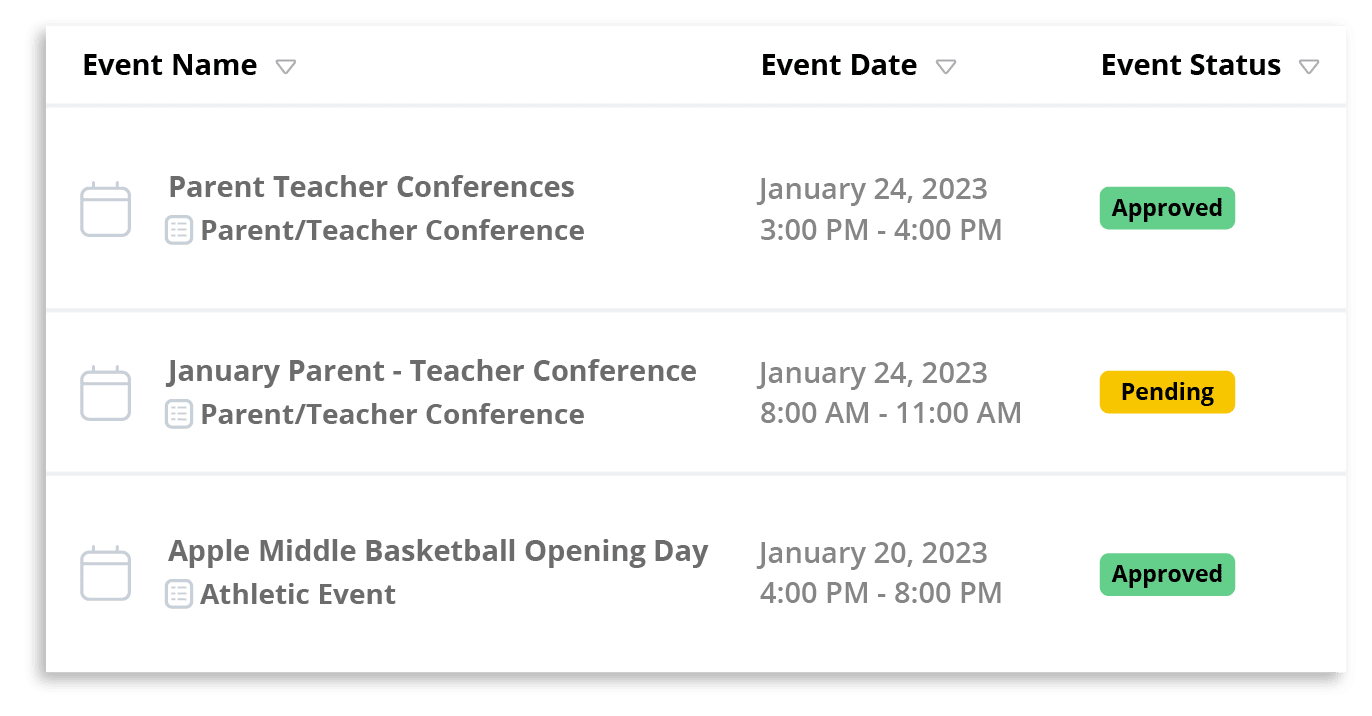1372x716 pixels.
Task: Open Apple Middle Basketball Opening Day event
Action: coord(437,551)
